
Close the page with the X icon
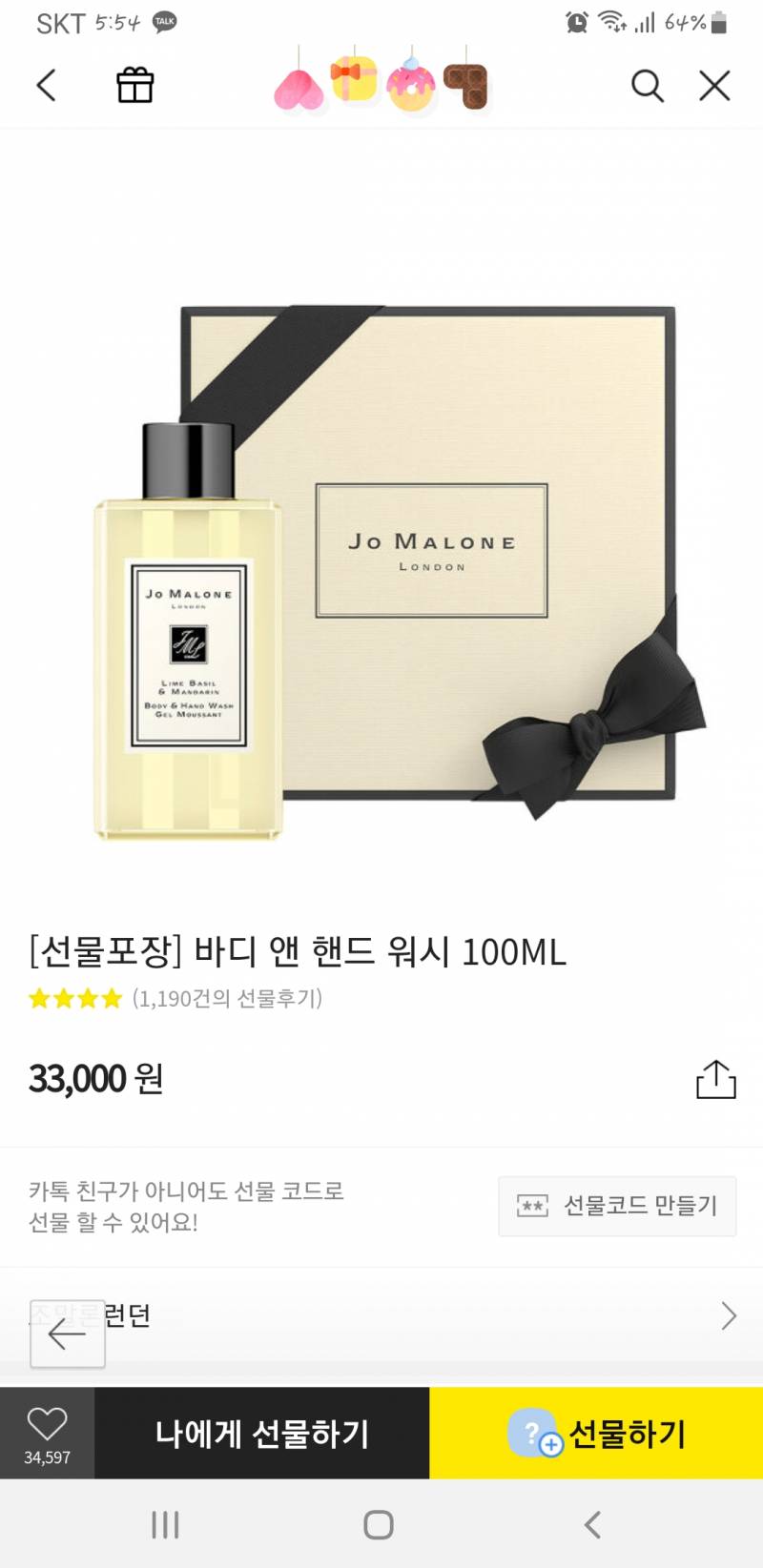coord(714,86)
